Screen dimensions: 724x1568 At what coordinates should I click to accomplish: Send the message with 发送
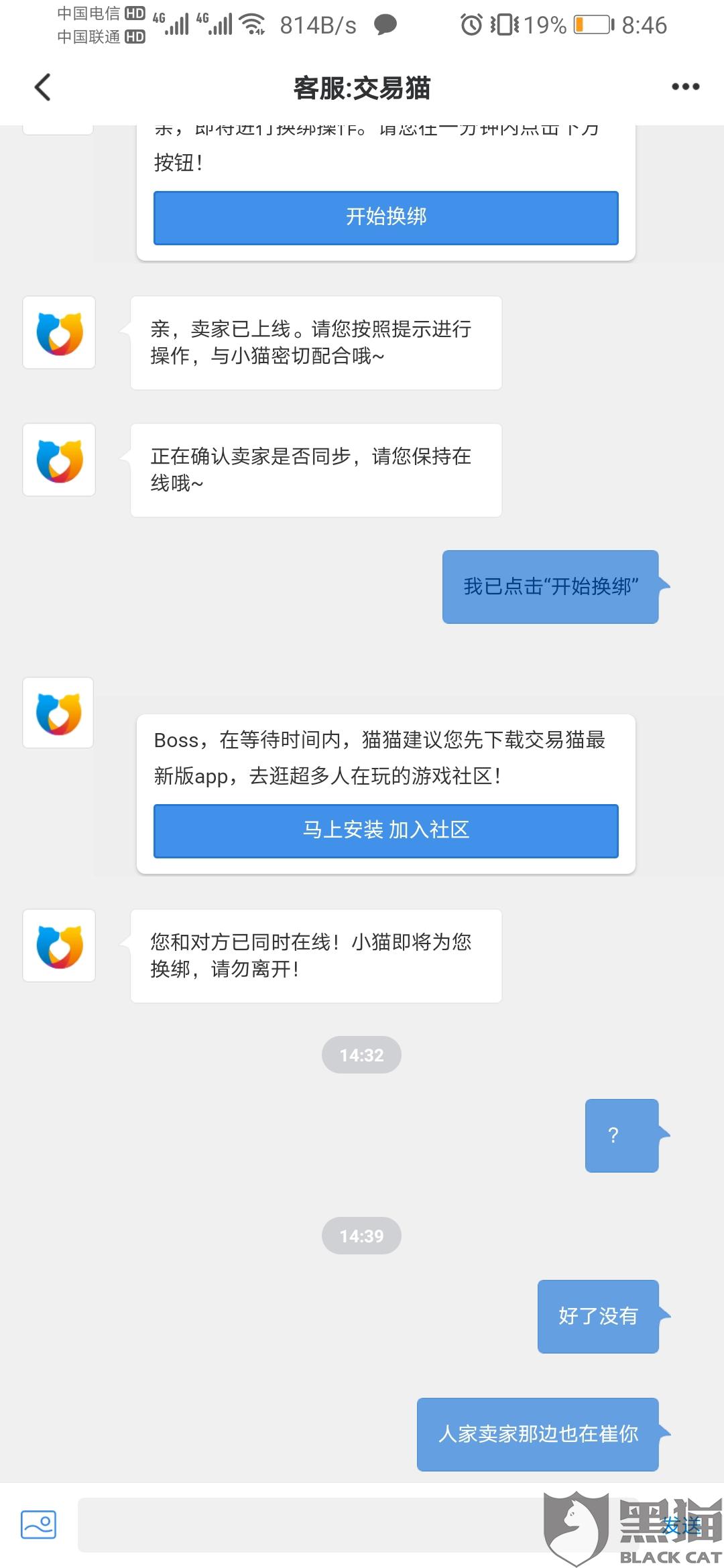[x=681, y=1524]
